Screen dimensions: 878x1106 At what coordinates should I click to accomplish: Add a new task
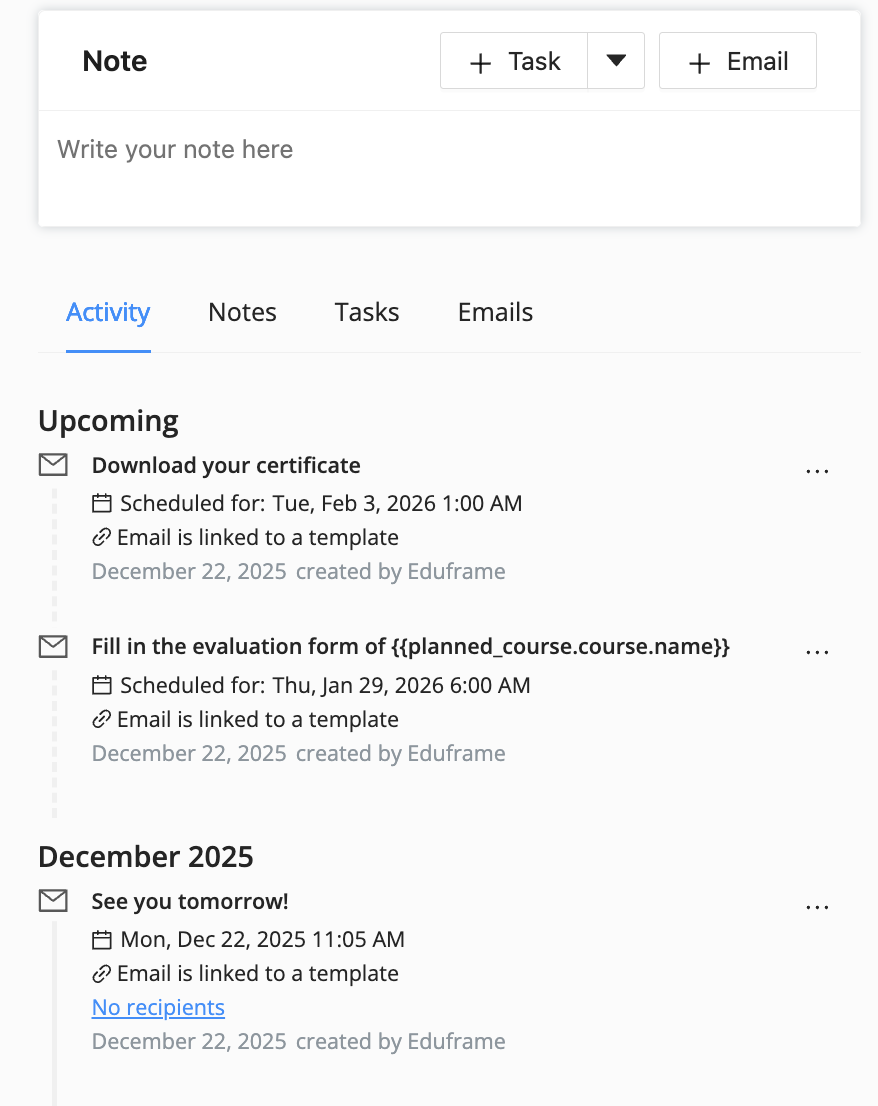514,62
